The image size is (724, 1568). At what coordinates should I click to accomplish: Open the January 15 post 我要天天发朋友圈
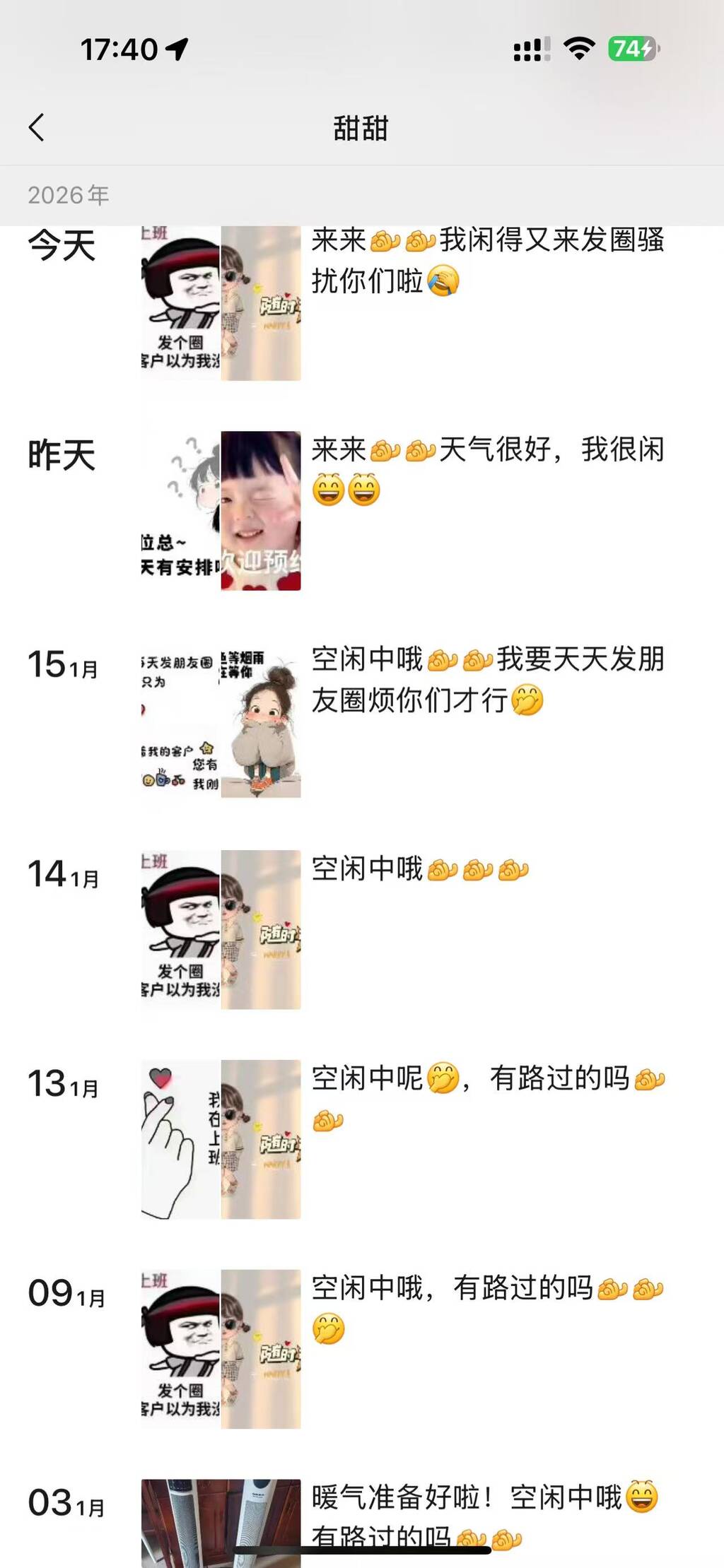[x=486, y=679]
